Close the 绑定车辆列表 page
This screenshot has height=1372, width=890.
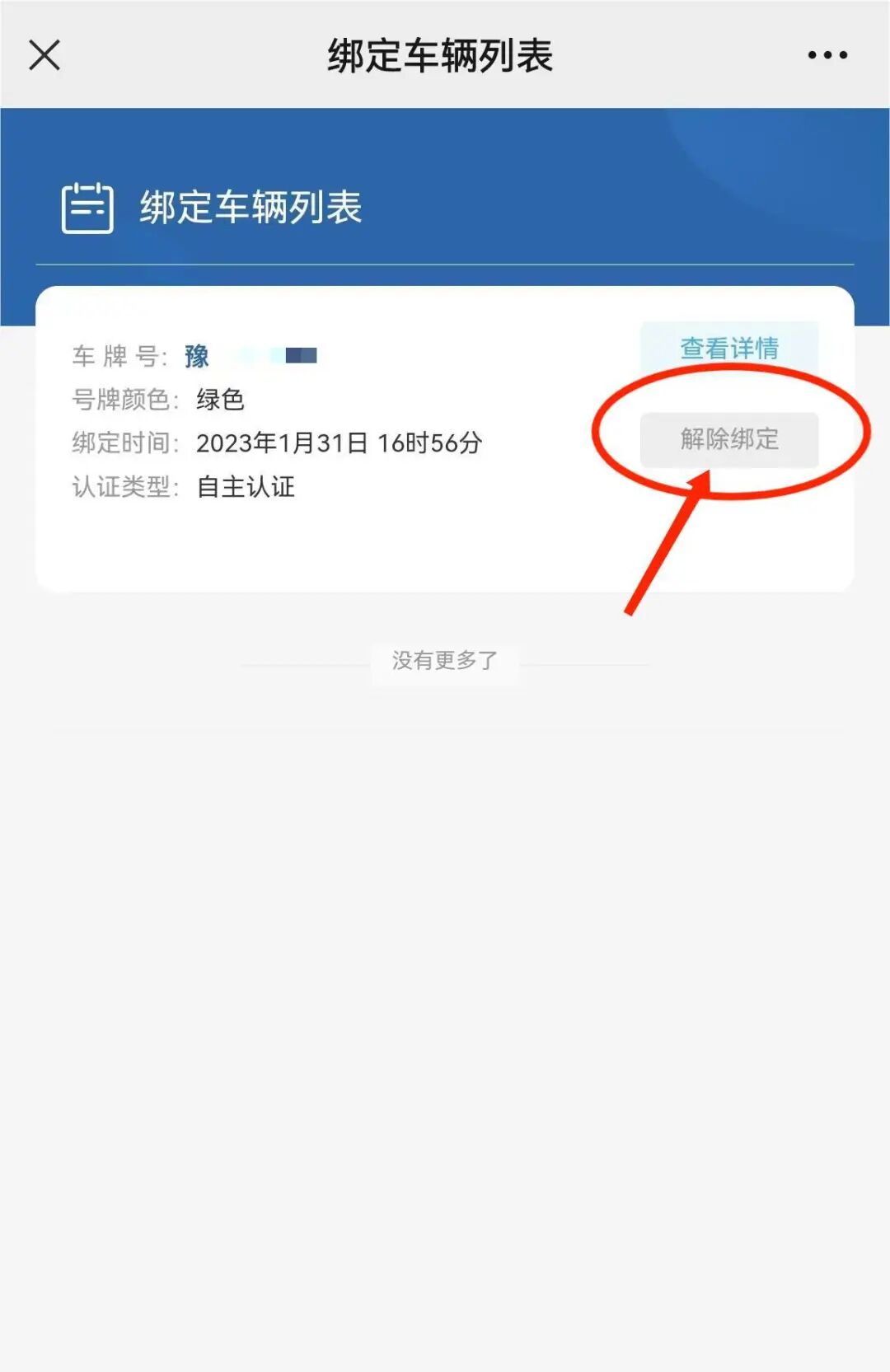coord(44,55)
